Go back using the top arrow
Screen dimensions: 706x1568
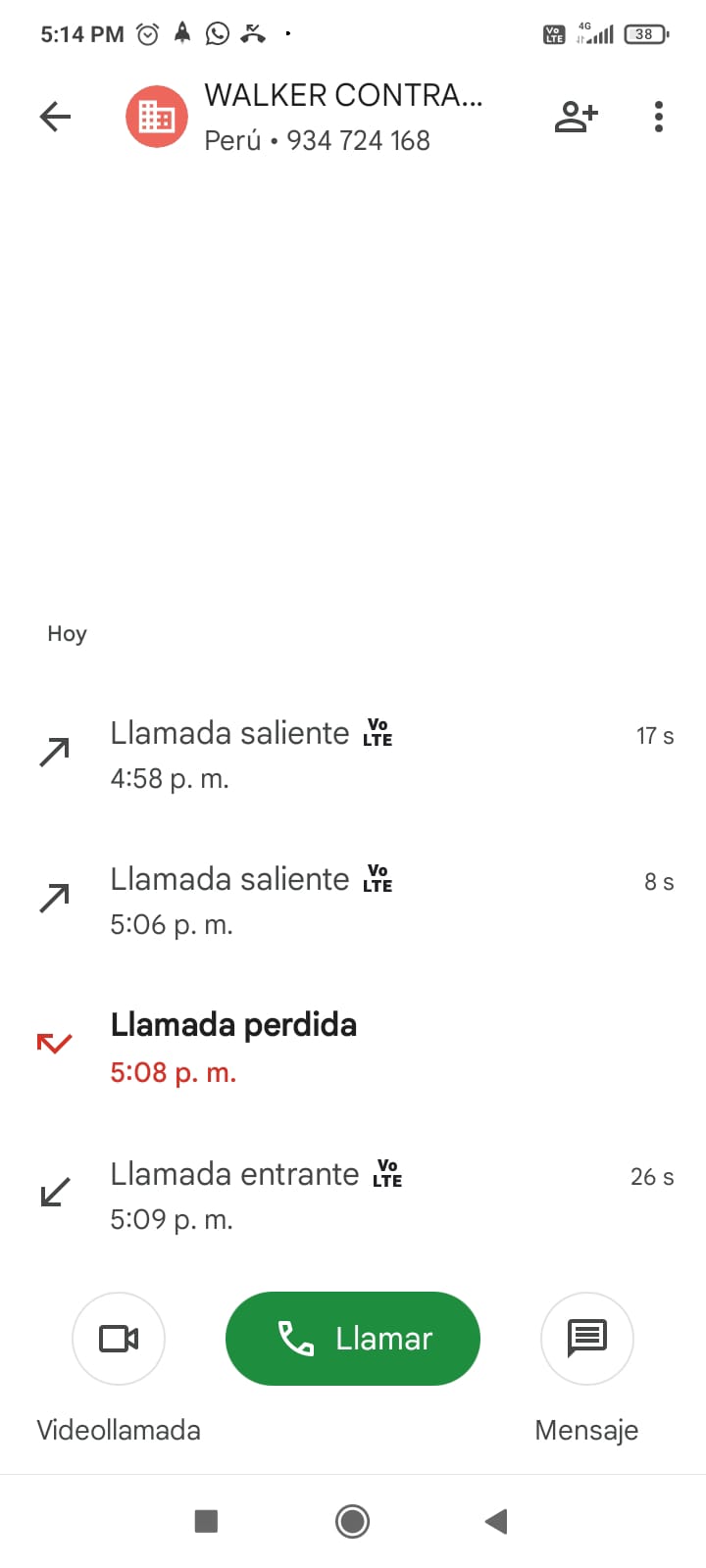pyautogui.click(x=55, y=117)
